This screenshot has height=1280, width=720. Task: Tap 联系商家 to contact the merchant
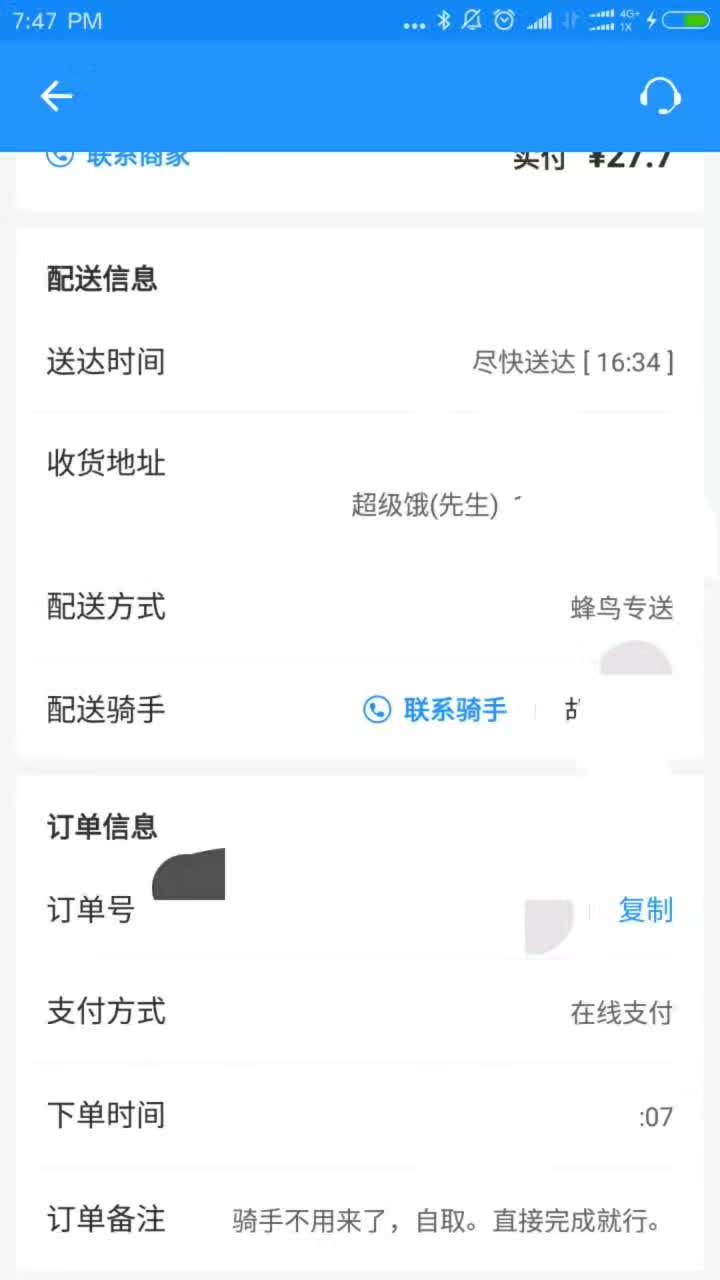[118, 159]
